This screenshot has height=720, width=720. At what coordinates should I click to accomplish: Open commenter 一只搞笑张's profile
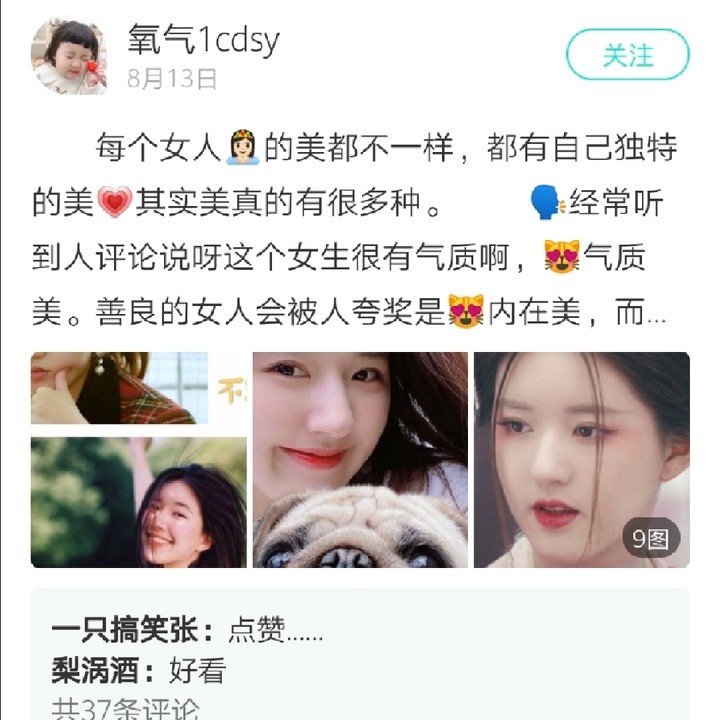(132, 631)
